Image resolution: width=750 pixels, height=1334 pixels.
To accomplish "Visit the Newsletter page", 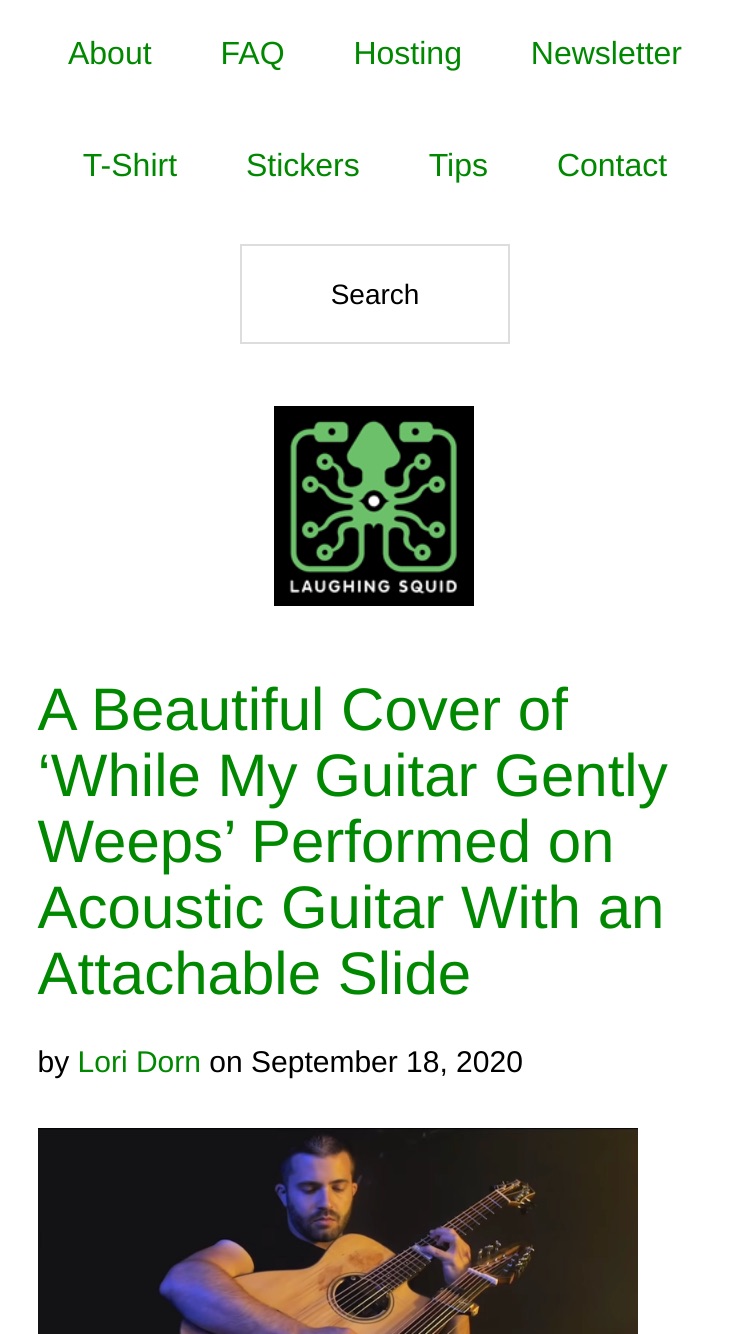I will [x=606, y=54].
